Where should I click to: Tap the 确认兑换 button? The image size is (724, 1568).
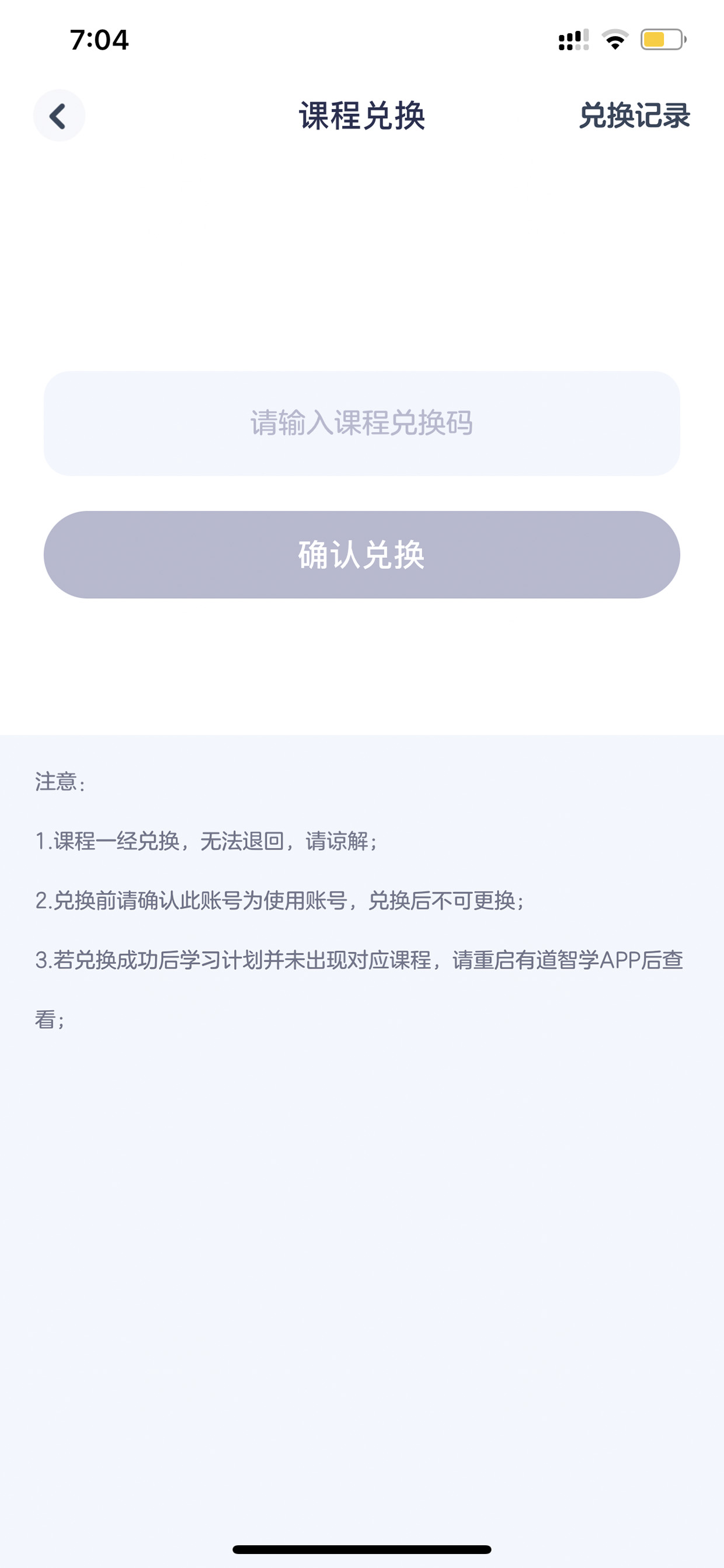coord(362,554)
